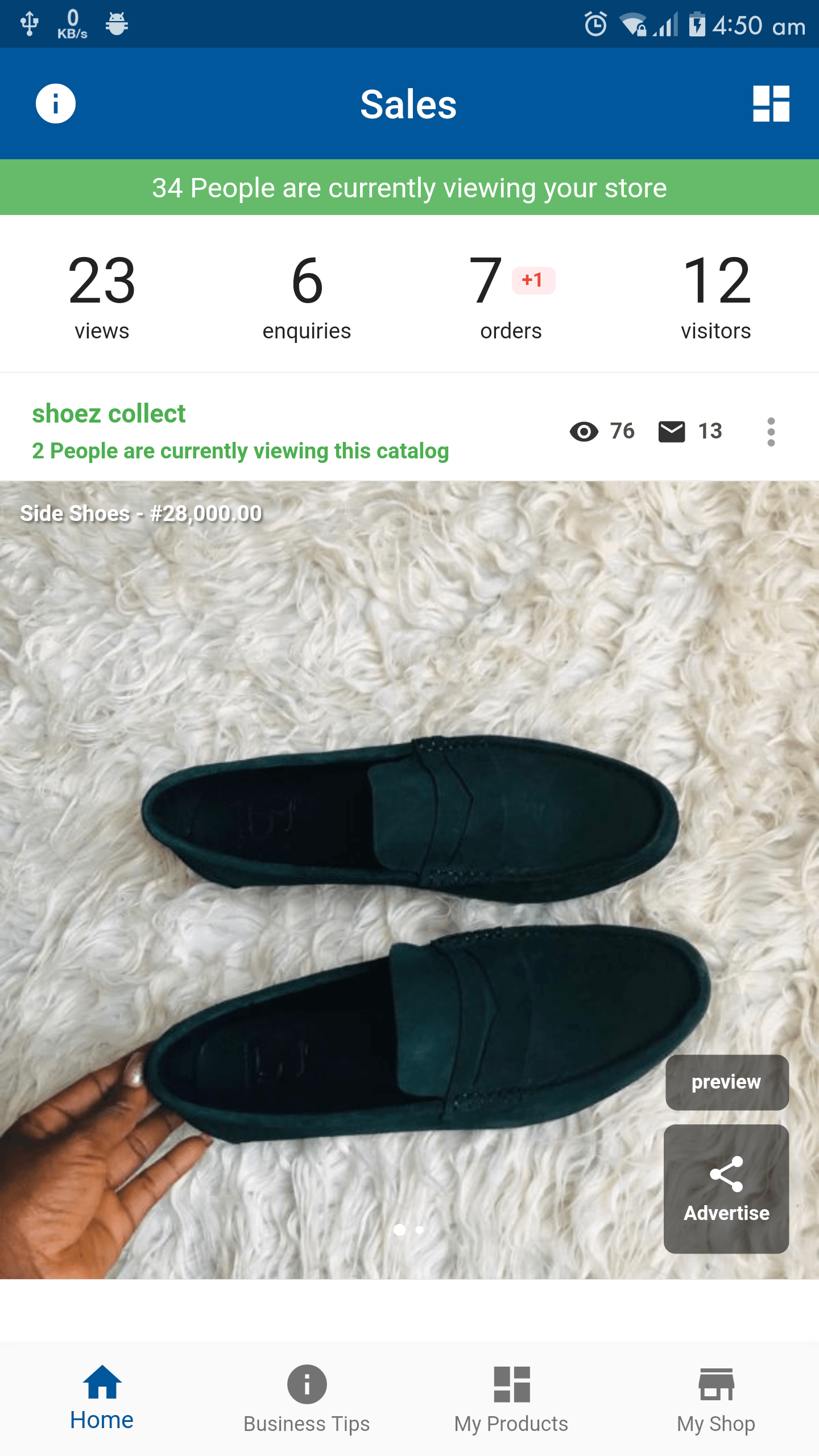Open the info icon in the app bar
The width and height of the screenshot is (819, 1456).
click(55, 104)
